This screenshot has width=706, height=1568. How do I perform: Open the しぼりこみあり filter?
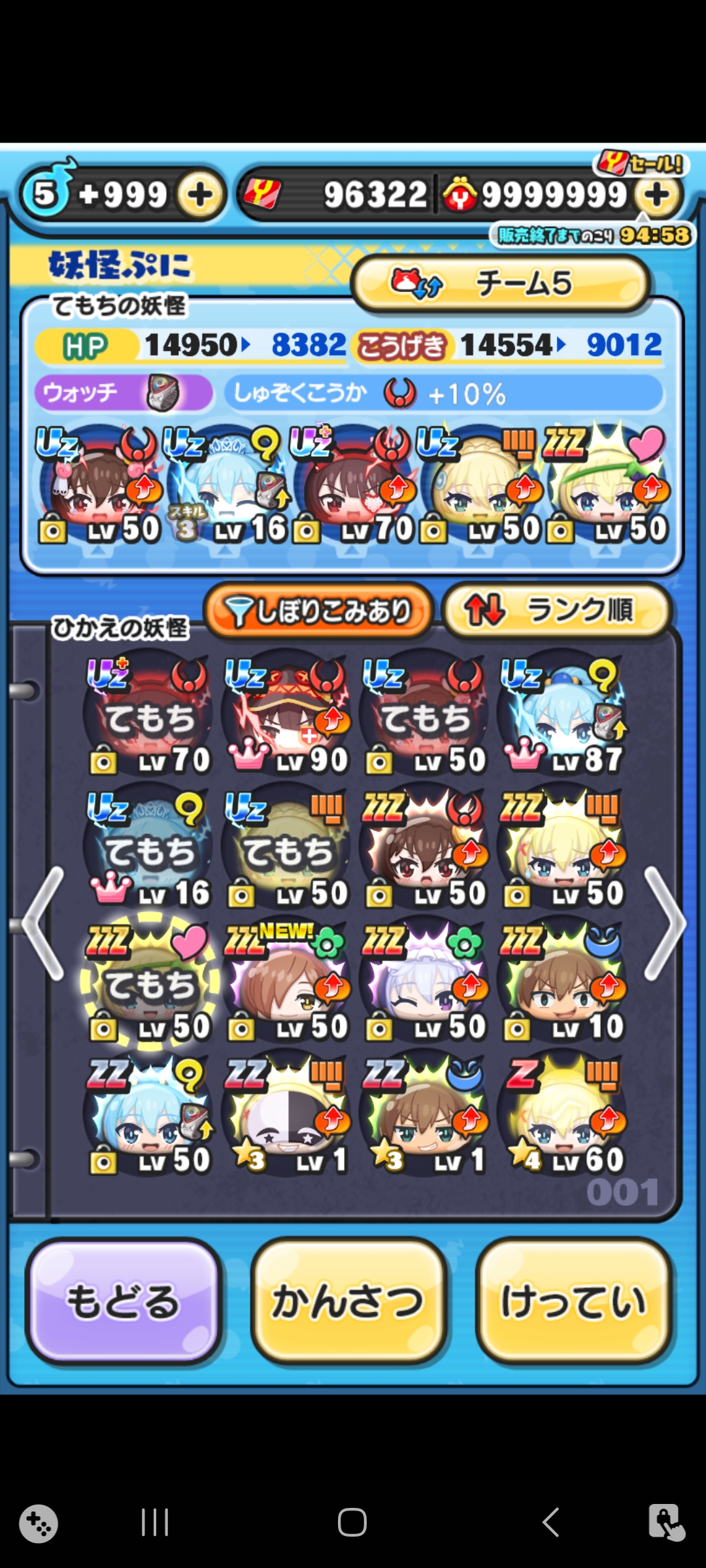[x=318, y=612]
